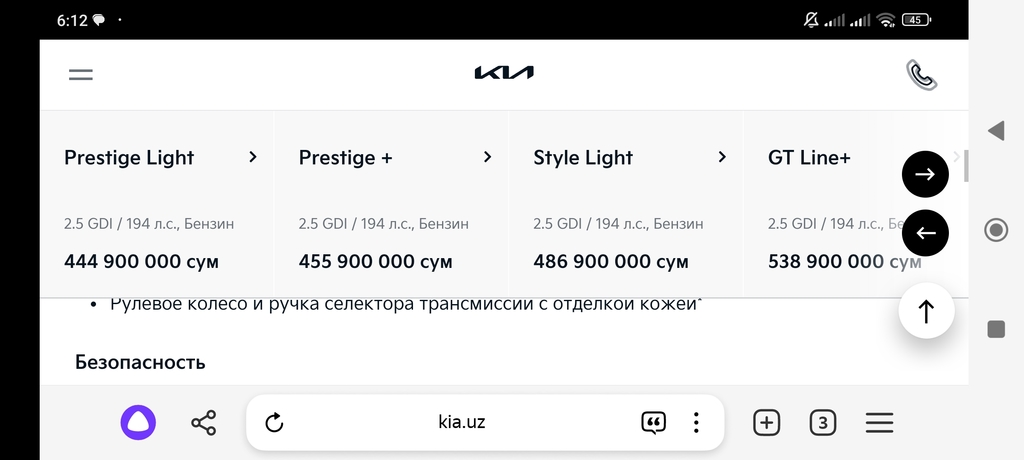Open the Alice assistant
1024x460 pixels.
coord(138,423)
